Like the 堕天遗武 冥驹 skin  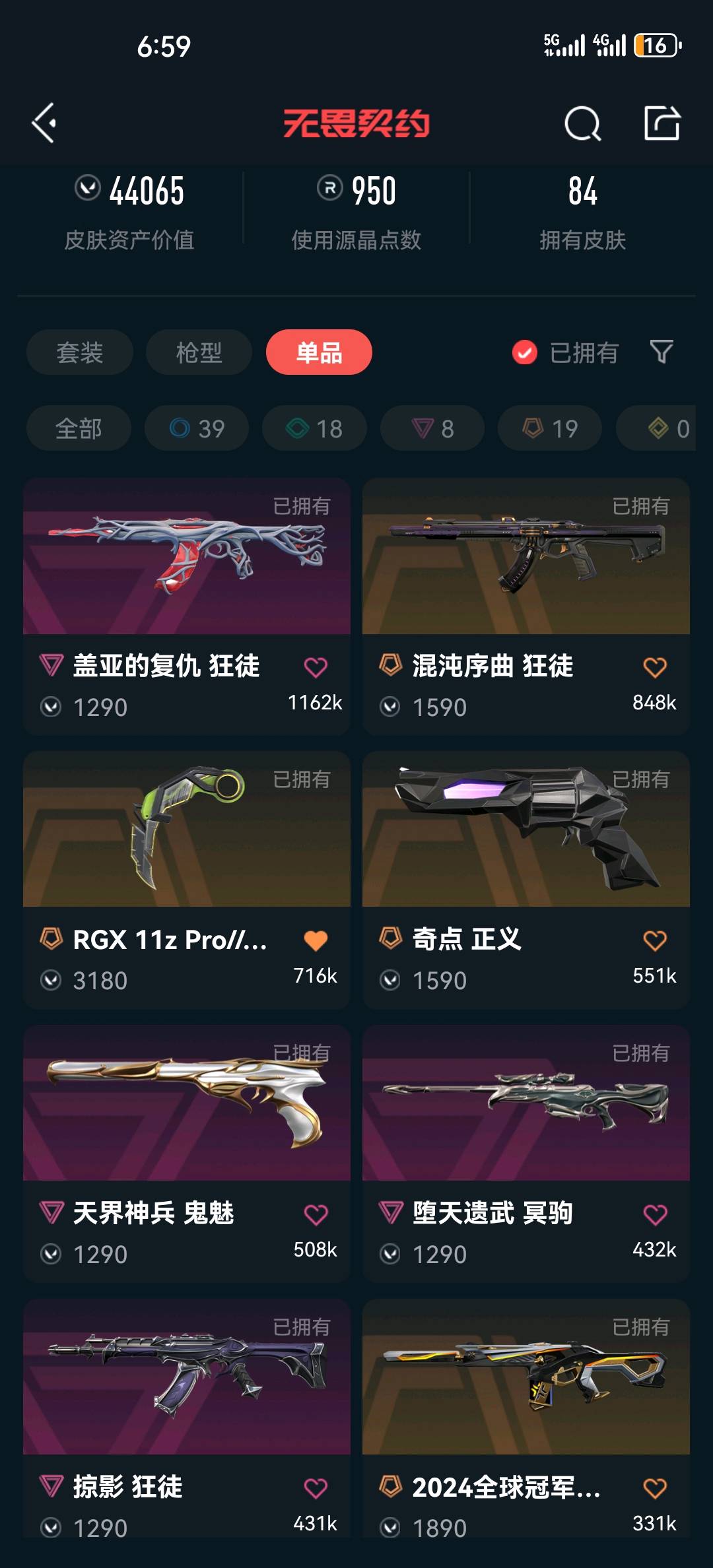pos(655,1214)
